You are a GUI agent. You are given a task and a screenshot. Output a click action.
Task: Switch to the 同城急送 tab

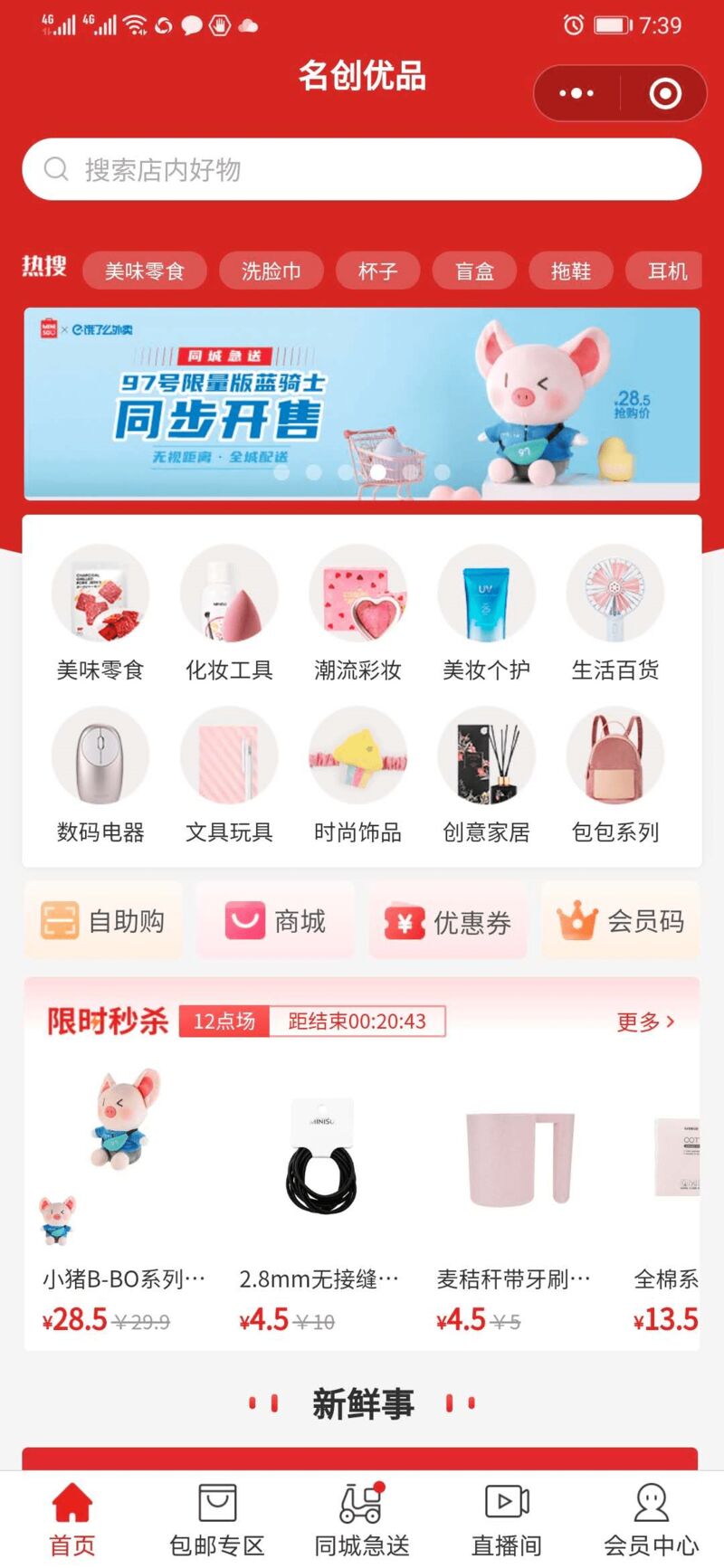362,1520
